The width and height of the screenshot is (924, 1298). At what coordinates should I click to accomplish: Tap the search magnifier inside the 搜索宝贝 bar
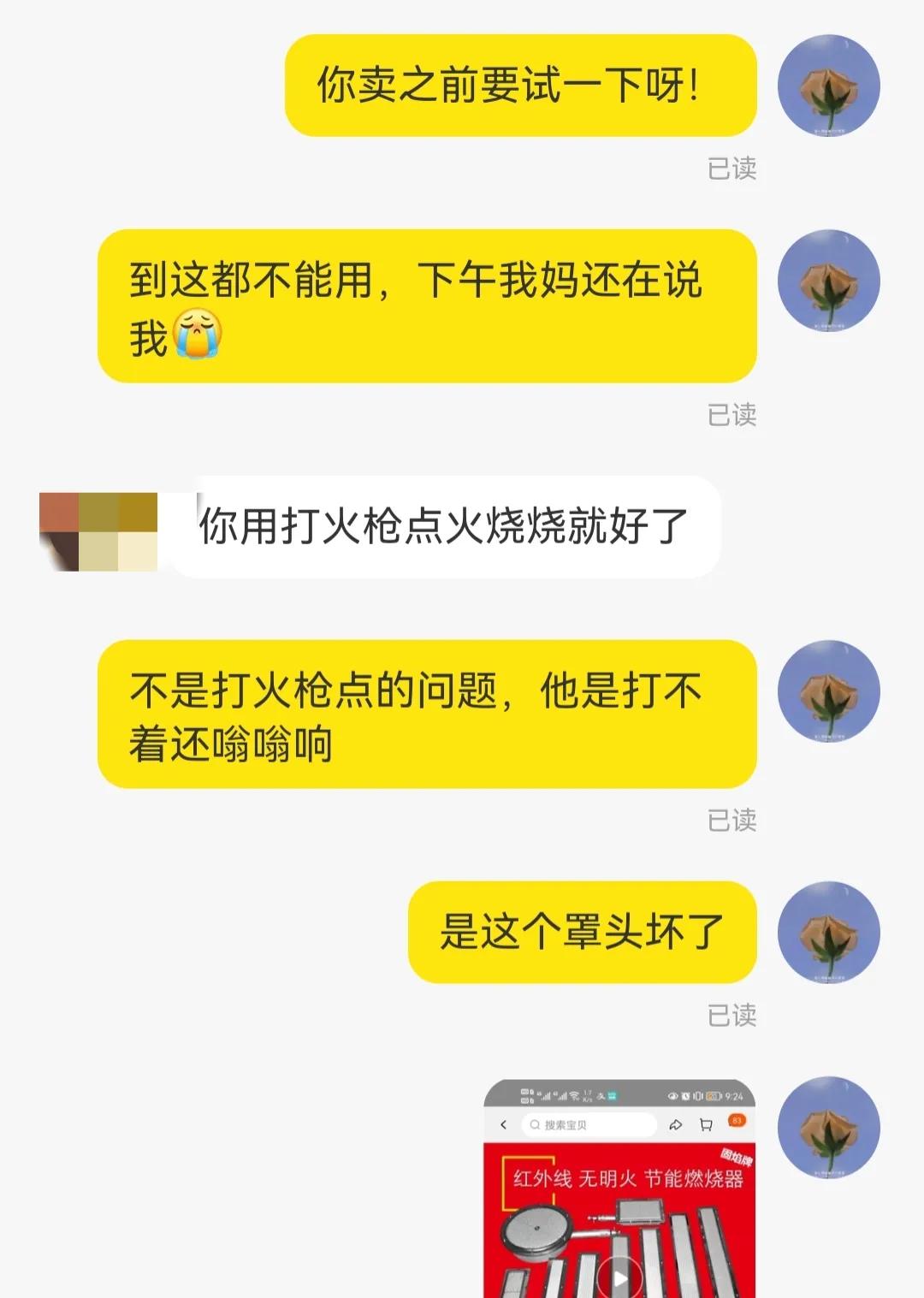(535, 1123)
